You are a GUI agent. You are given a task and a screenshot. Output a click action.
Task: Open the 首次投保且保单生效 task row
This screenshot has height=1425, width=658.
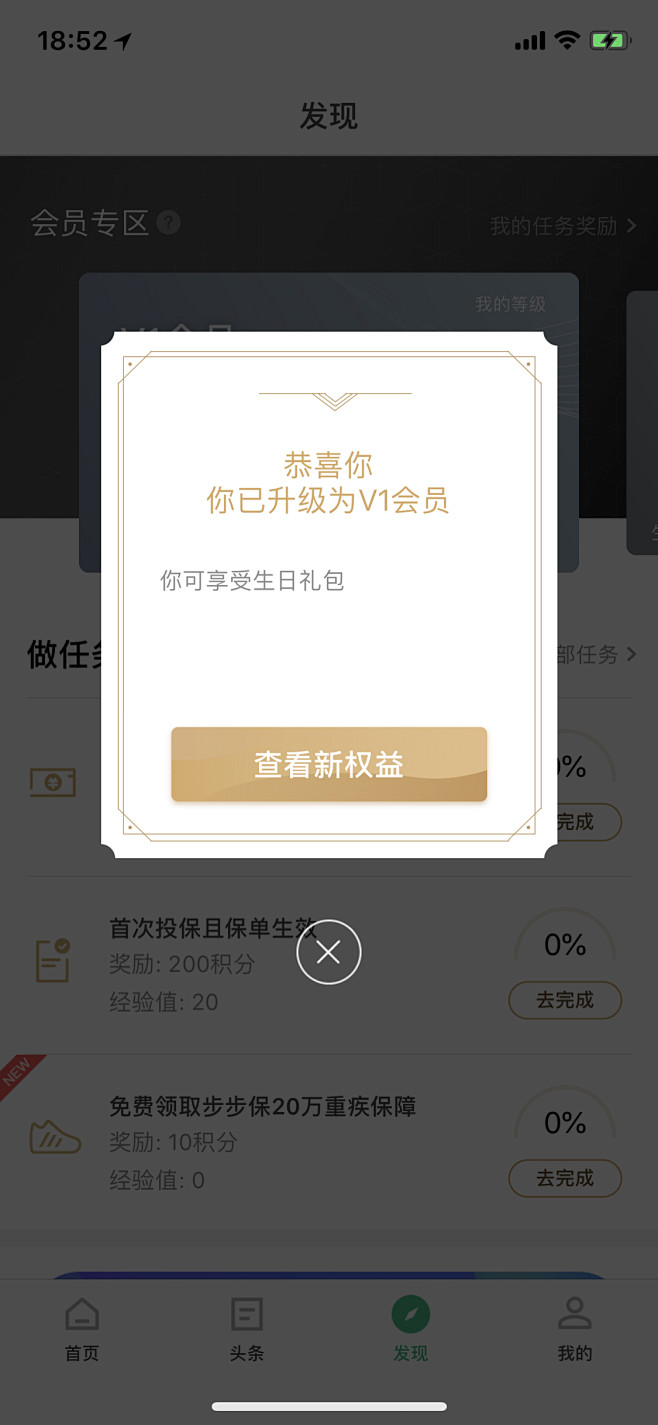click(x=329, y=965)
